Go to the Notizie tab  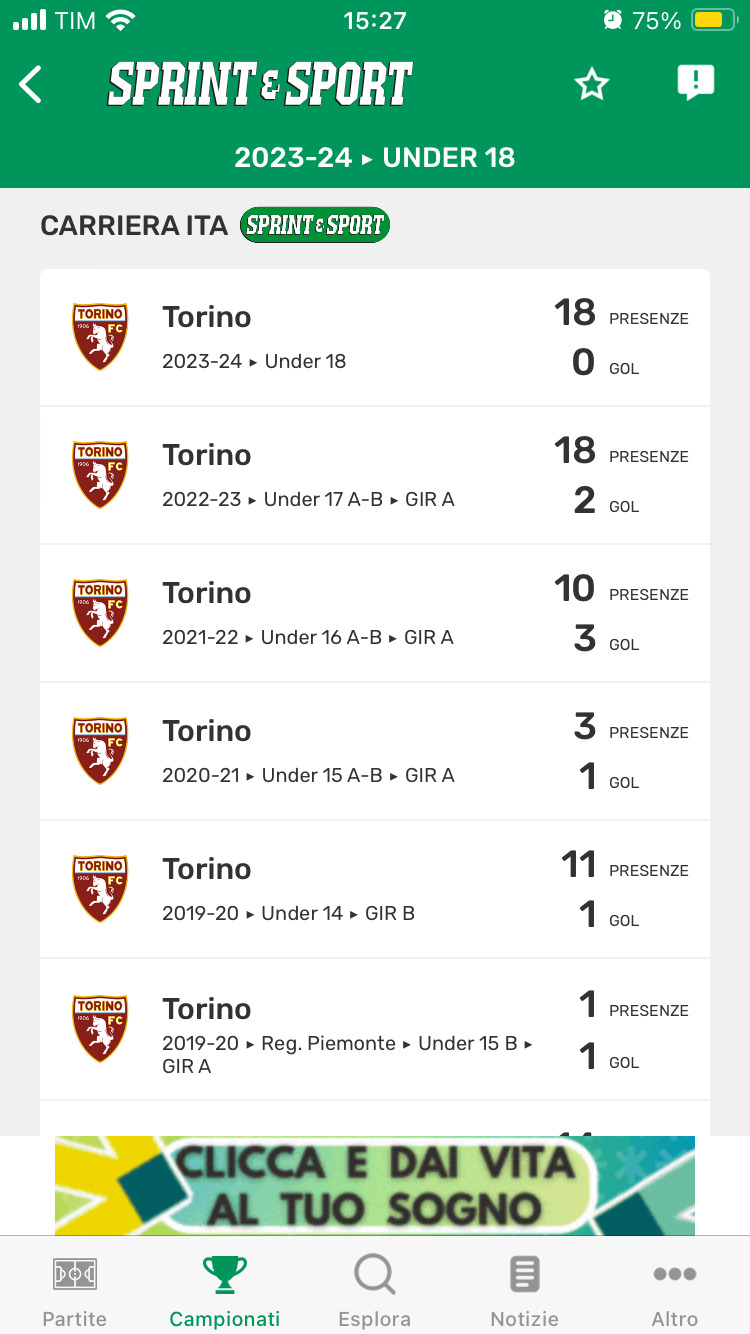coord(524,1291)
